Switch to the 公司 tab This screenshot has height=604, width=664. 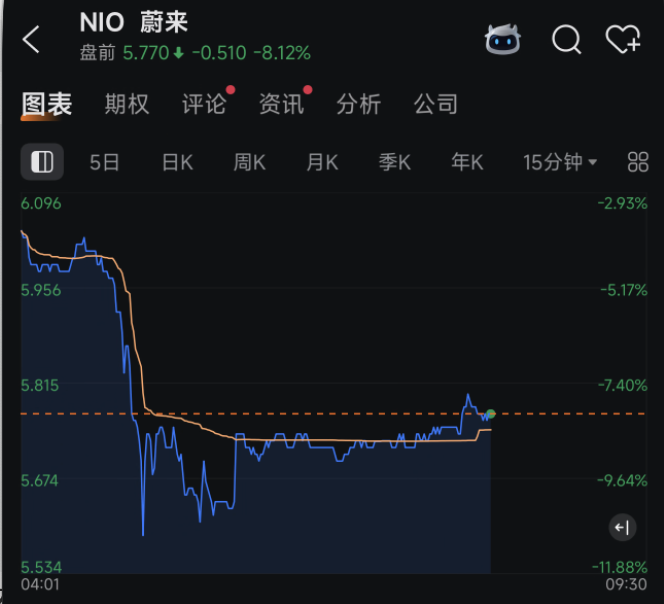[x=436, y=103]
